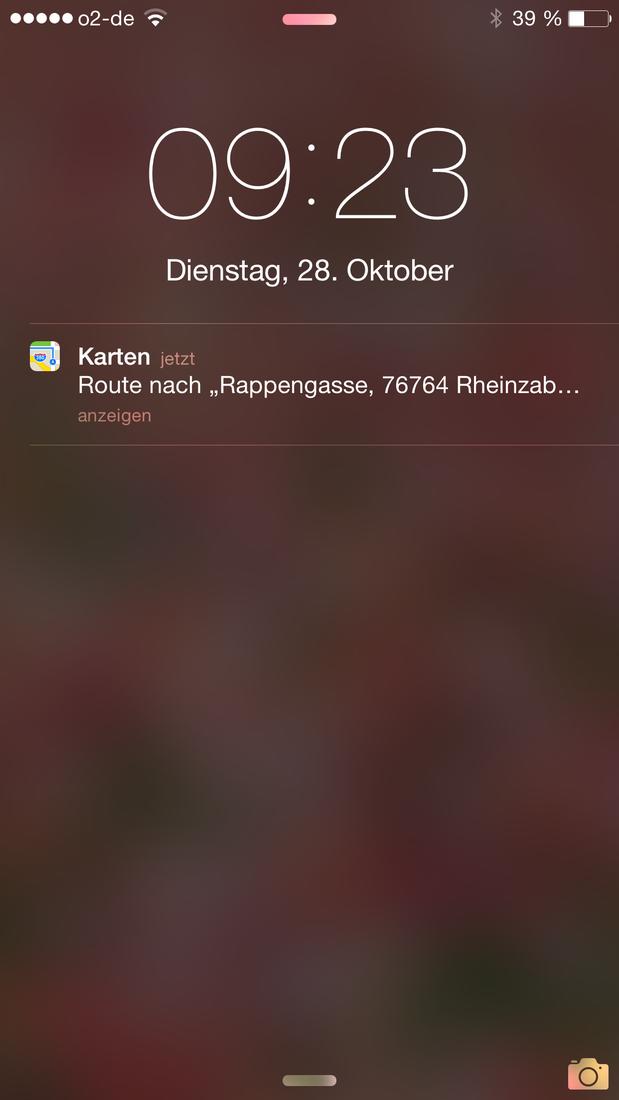Tap the camera shortcut icon
This screenshot has height=1100, width=619.
[587, 1073]
